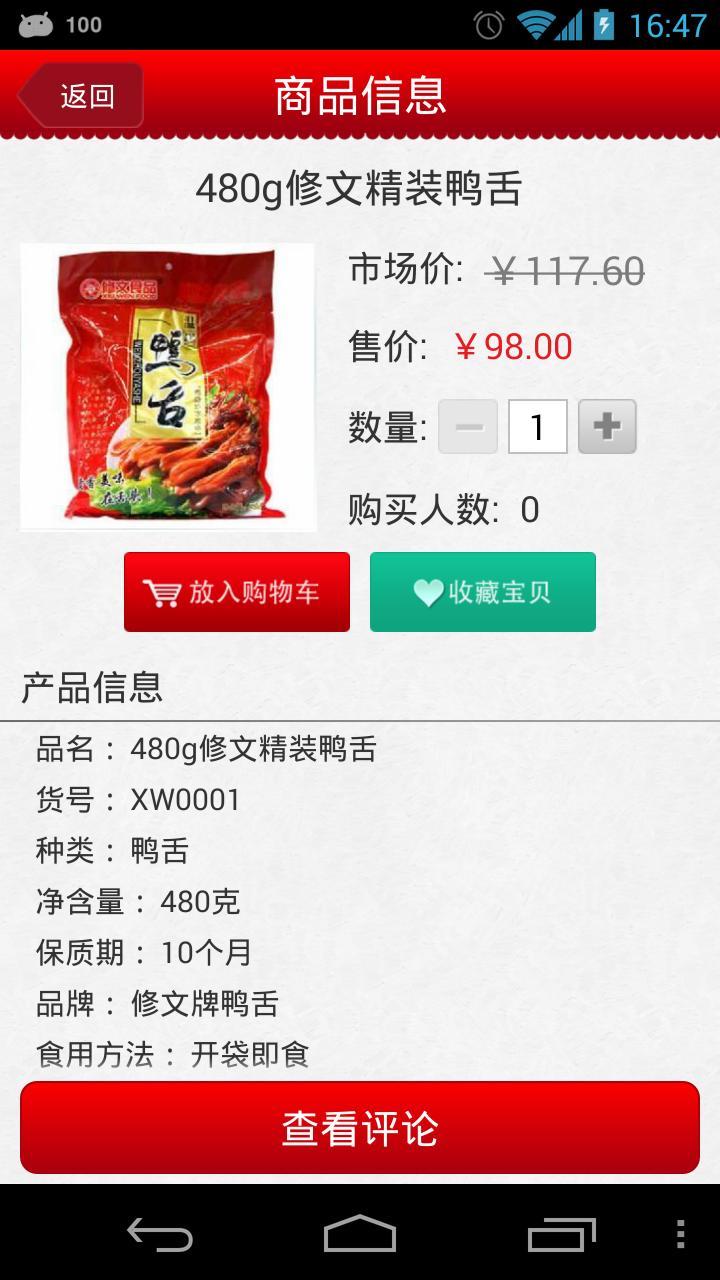Viewport: 720px width, 1280px height.
Task: Tap the 返回 back button
Action: [82, 96]
